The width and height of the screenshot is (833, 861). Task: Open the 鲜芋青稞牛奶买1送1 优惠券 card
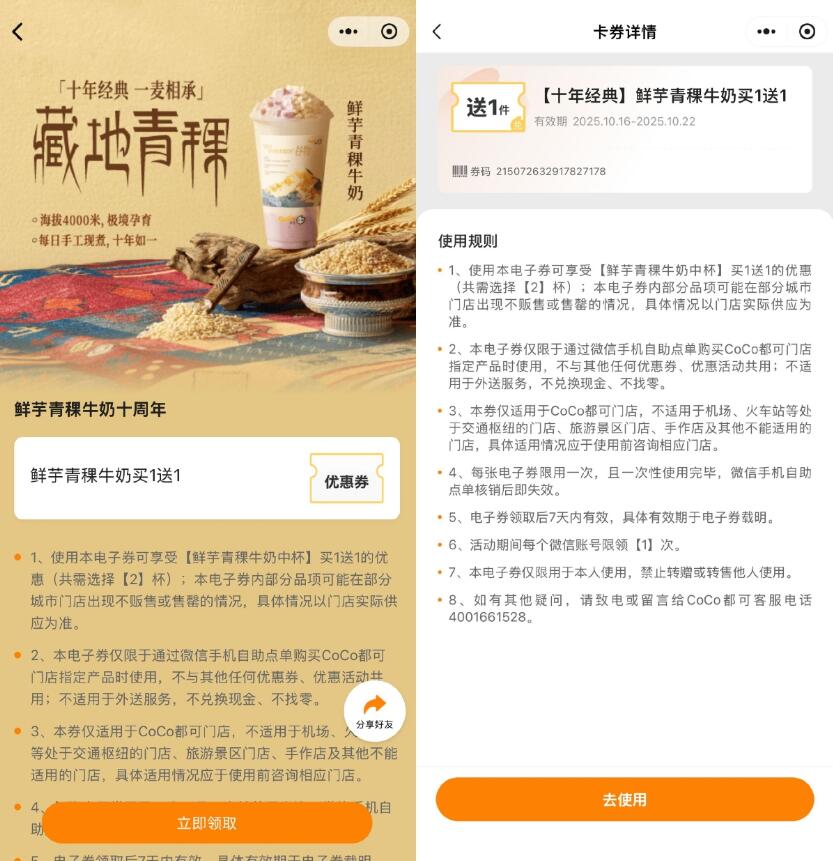(x=207, y=478)
